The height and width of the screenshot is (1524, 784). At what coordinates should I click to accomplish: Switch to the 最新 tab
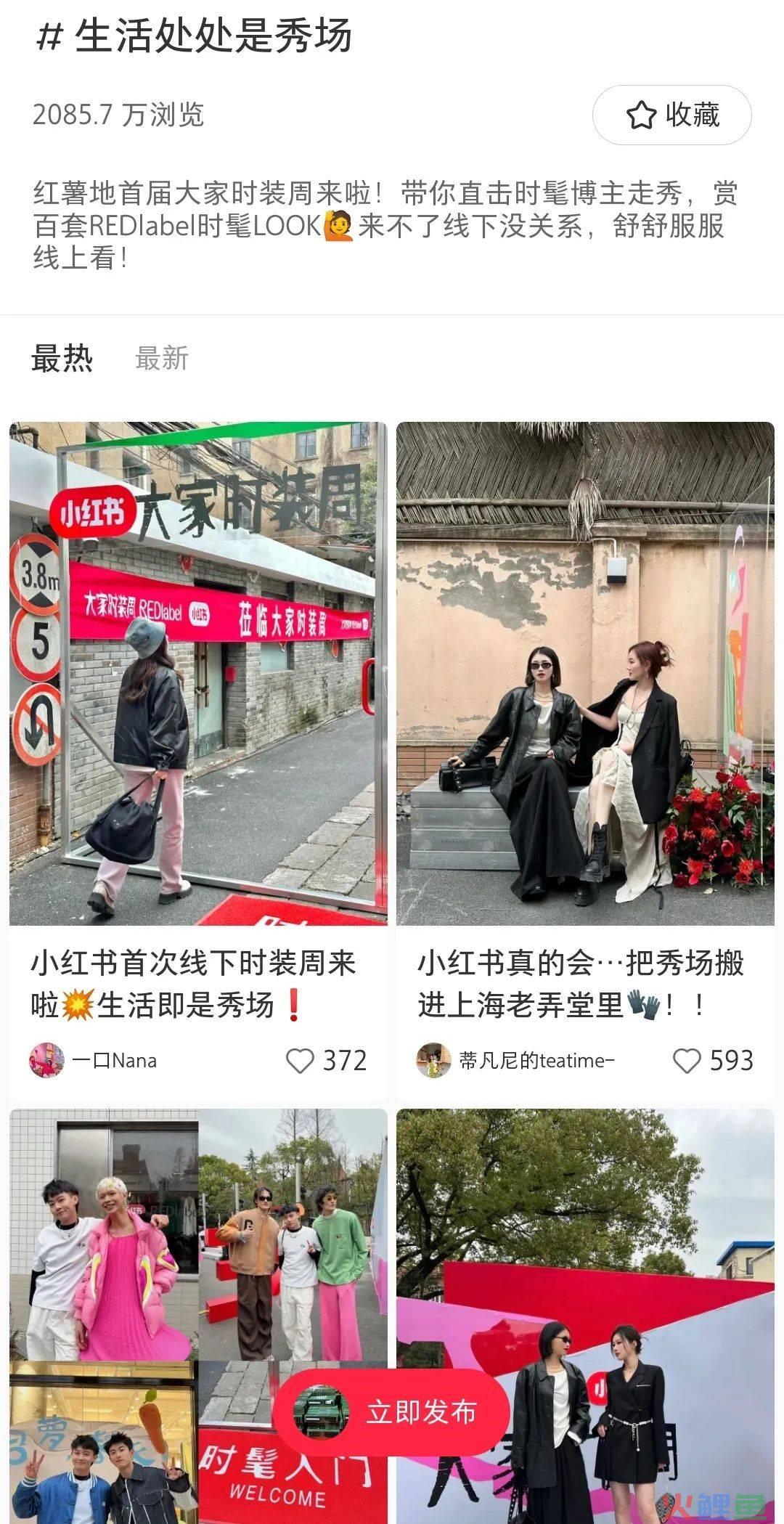click(x=162, y=358)
